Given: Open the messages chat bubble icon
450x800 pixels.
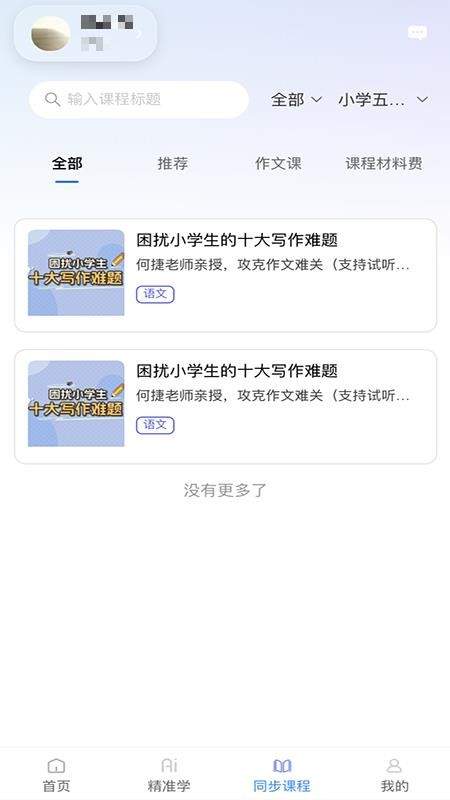Looking at the screenshot, I should point(417,33).
